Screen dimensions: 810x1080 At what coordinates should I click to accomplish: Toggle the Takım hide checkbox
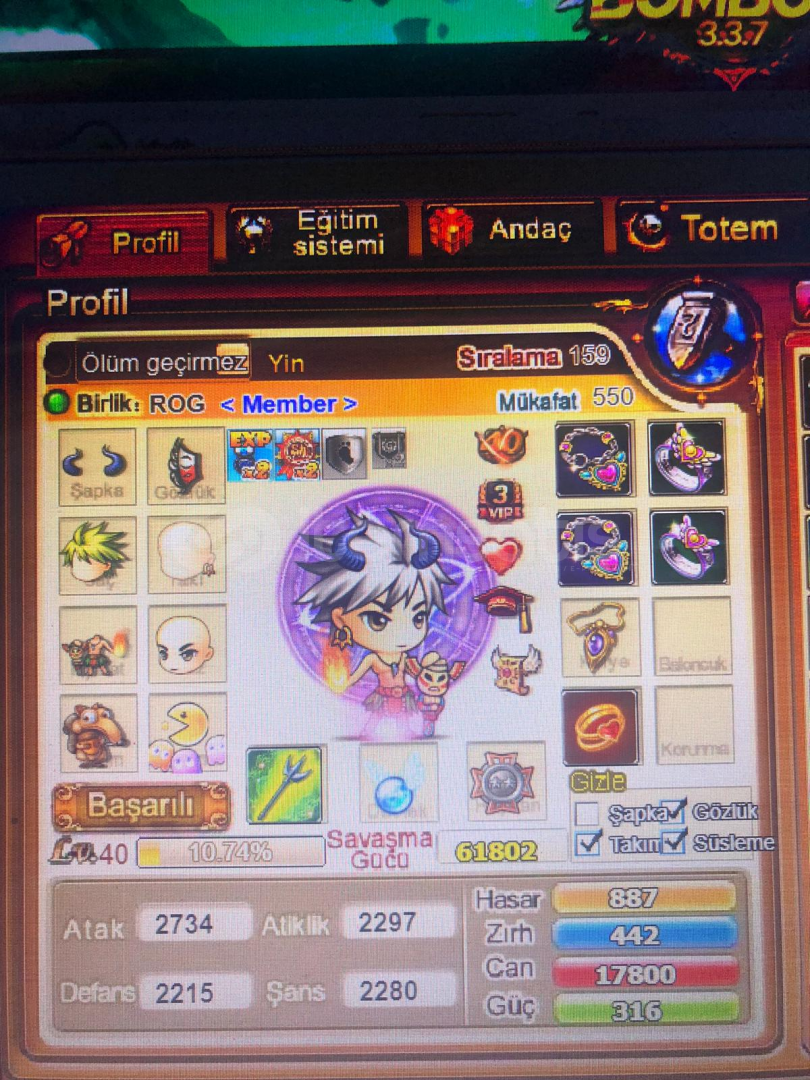589,842
